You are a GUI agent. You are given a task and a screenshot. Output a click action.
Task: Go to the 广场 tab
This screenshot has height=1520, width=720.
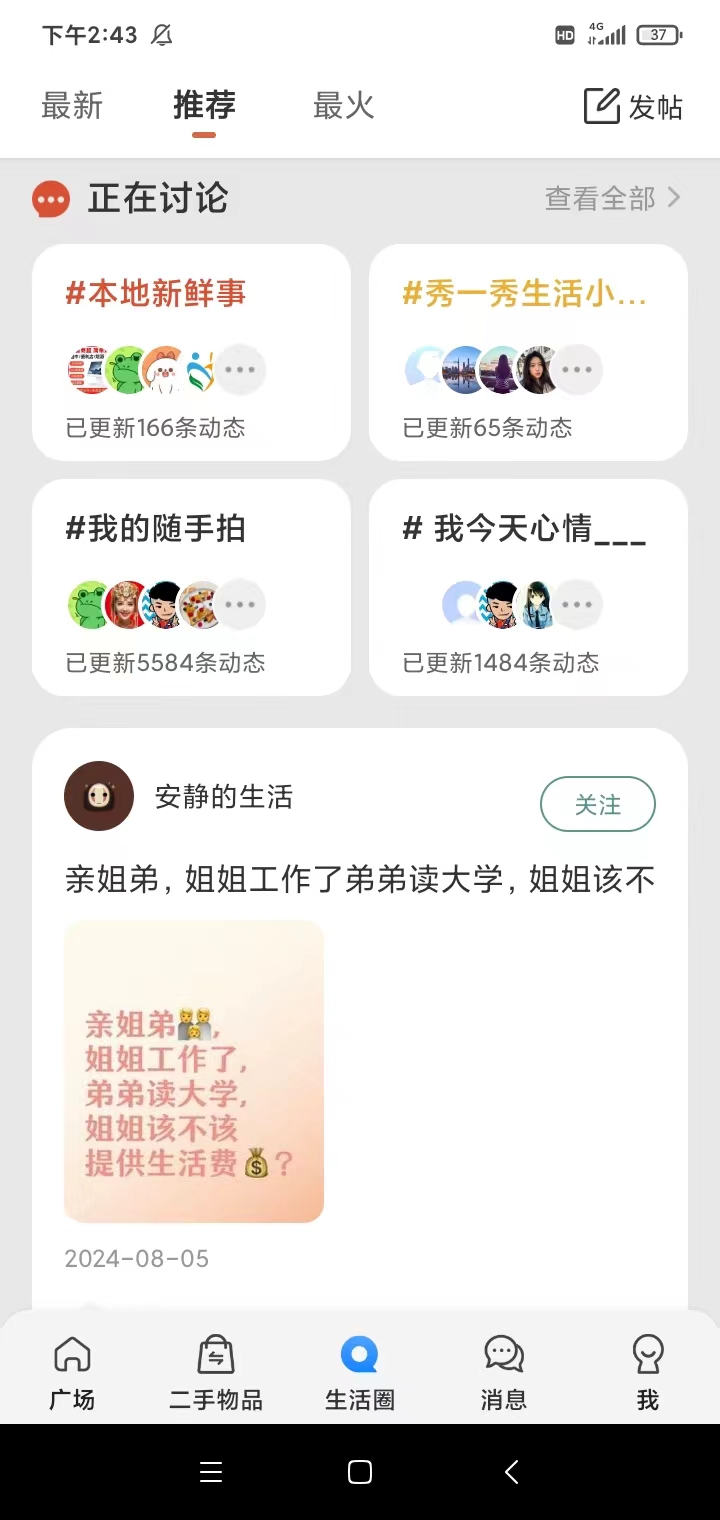click(72, 1374)
